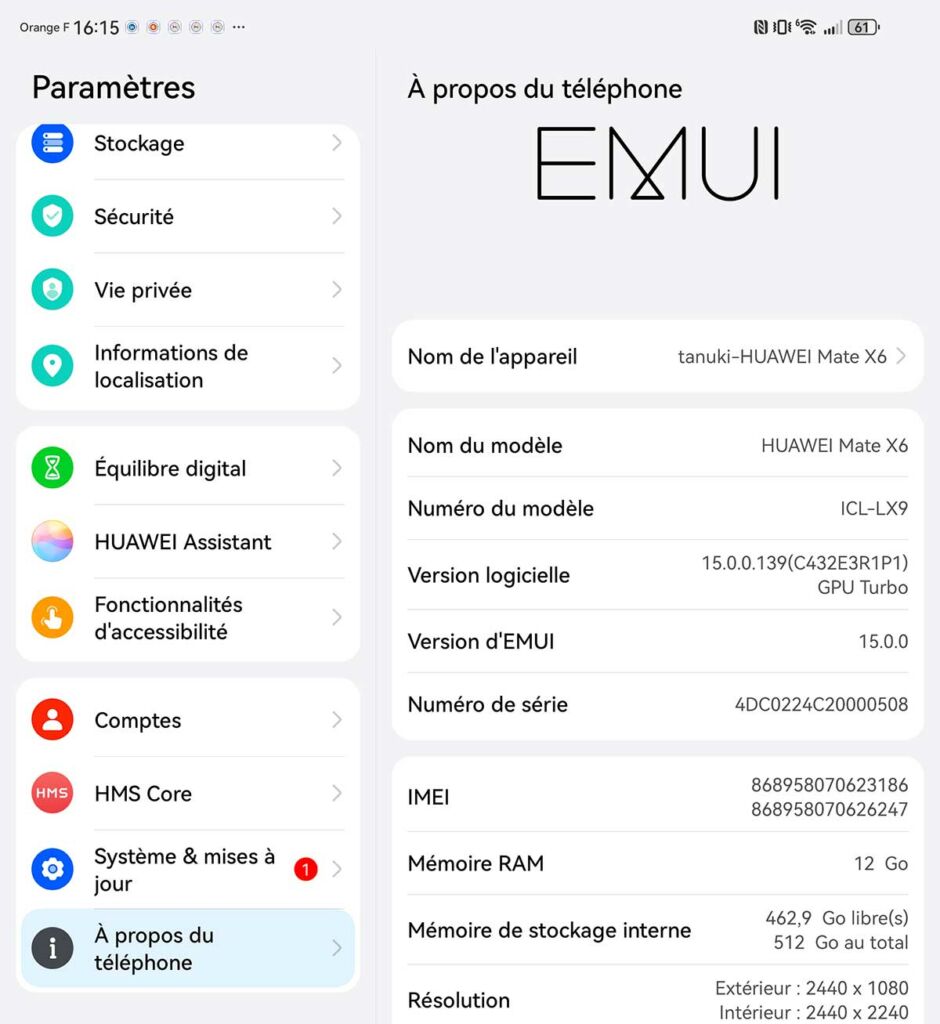Open Fonctionnalités d'accessibilité
This screenshot has height=1024, width=940.
pos(188,618)
